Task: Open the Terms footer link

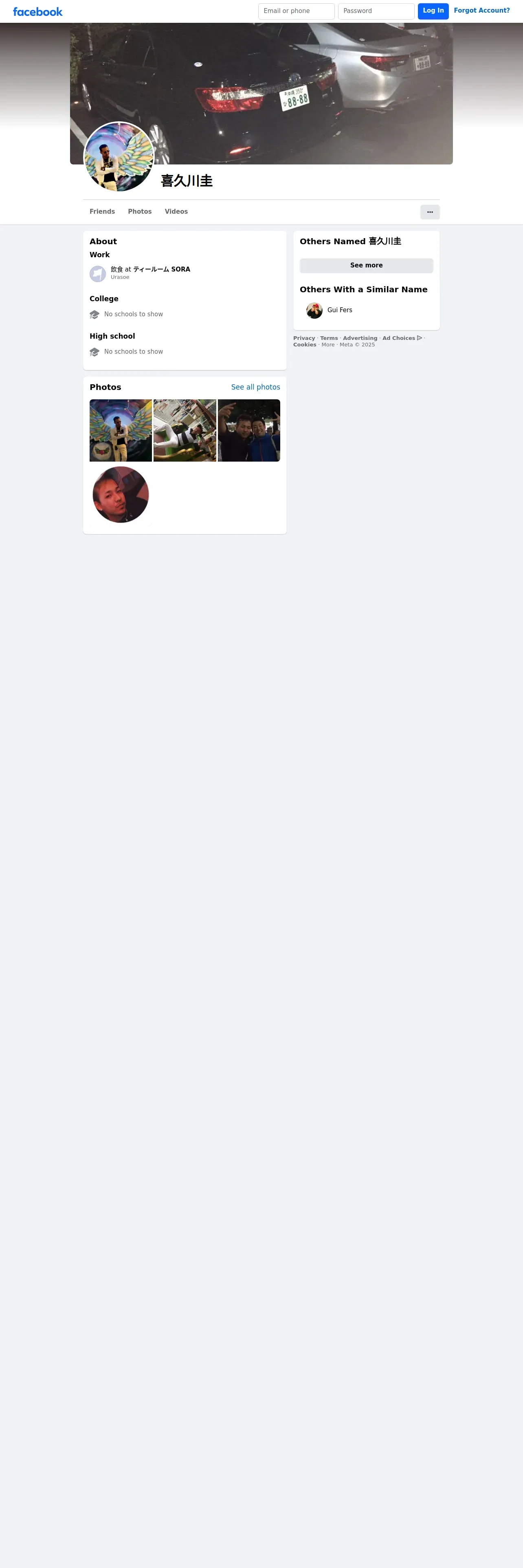Action: click(329, 338)
